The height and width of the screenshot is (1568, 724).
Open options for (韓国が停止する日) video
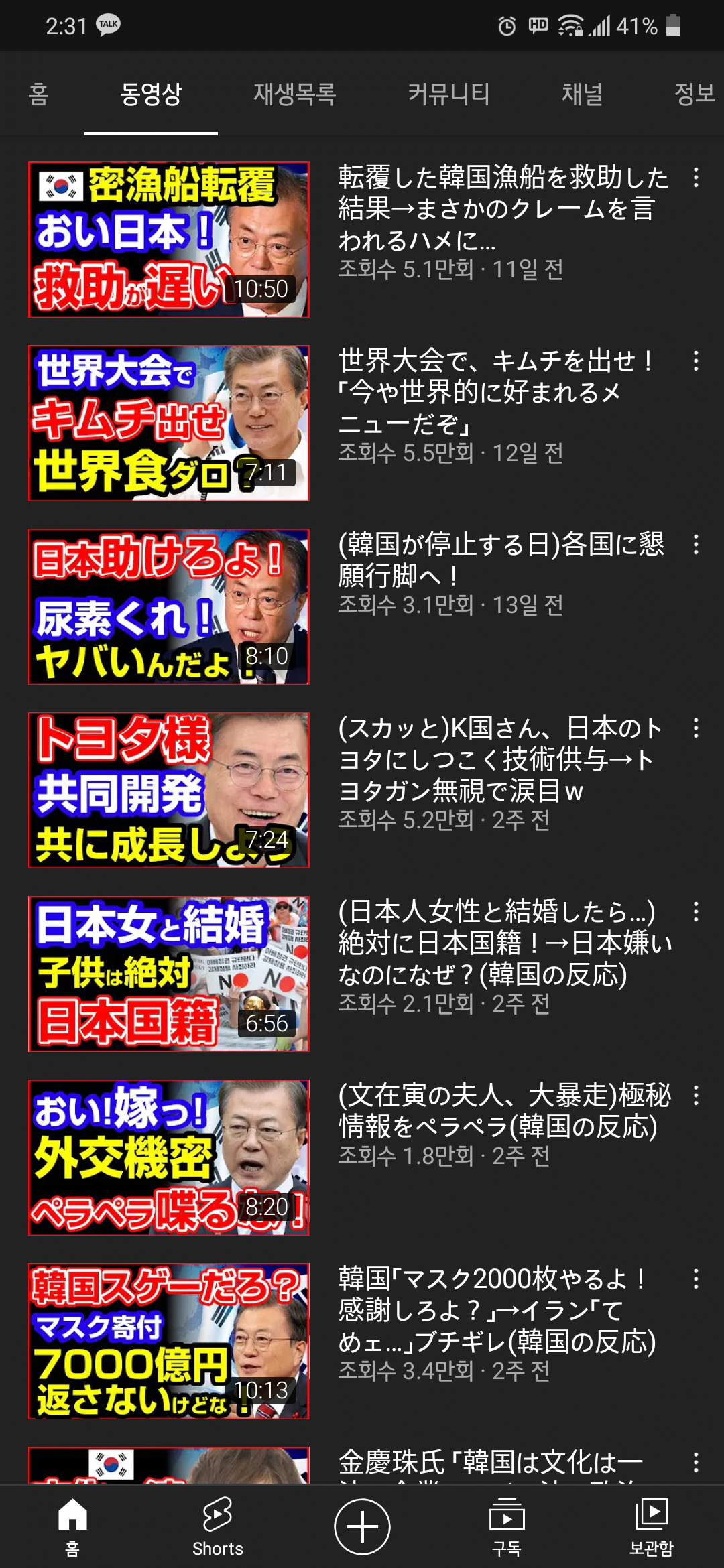(696, 545)
